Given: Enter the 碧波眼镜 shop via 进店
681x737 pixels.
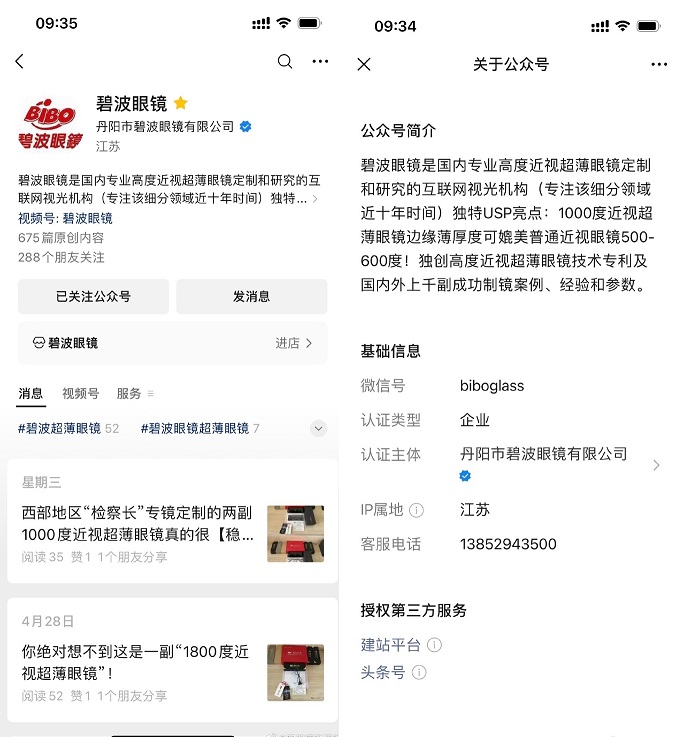Looking at the screenshot, I should point(294,343).
